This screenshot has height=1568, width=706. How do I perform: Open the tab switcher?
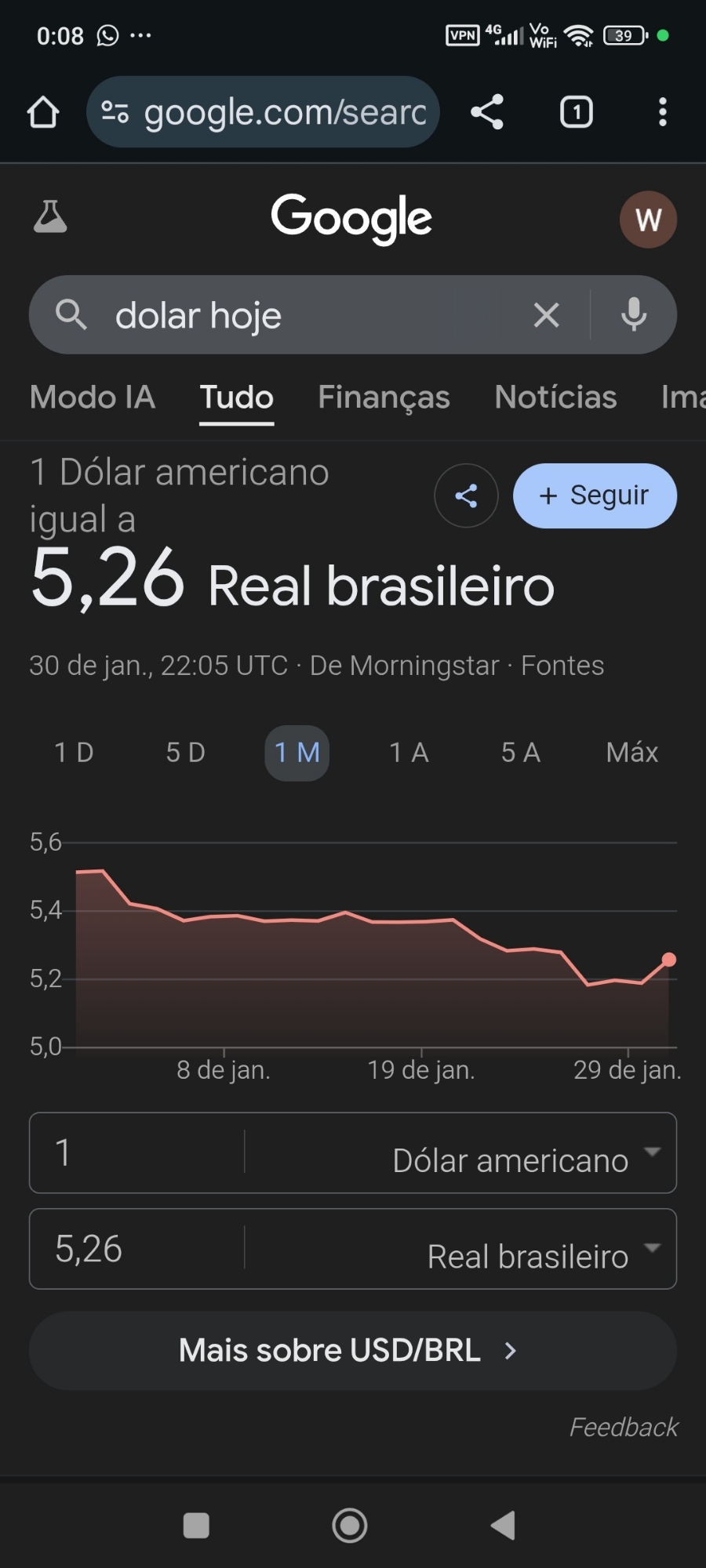(x=576, y=112)
